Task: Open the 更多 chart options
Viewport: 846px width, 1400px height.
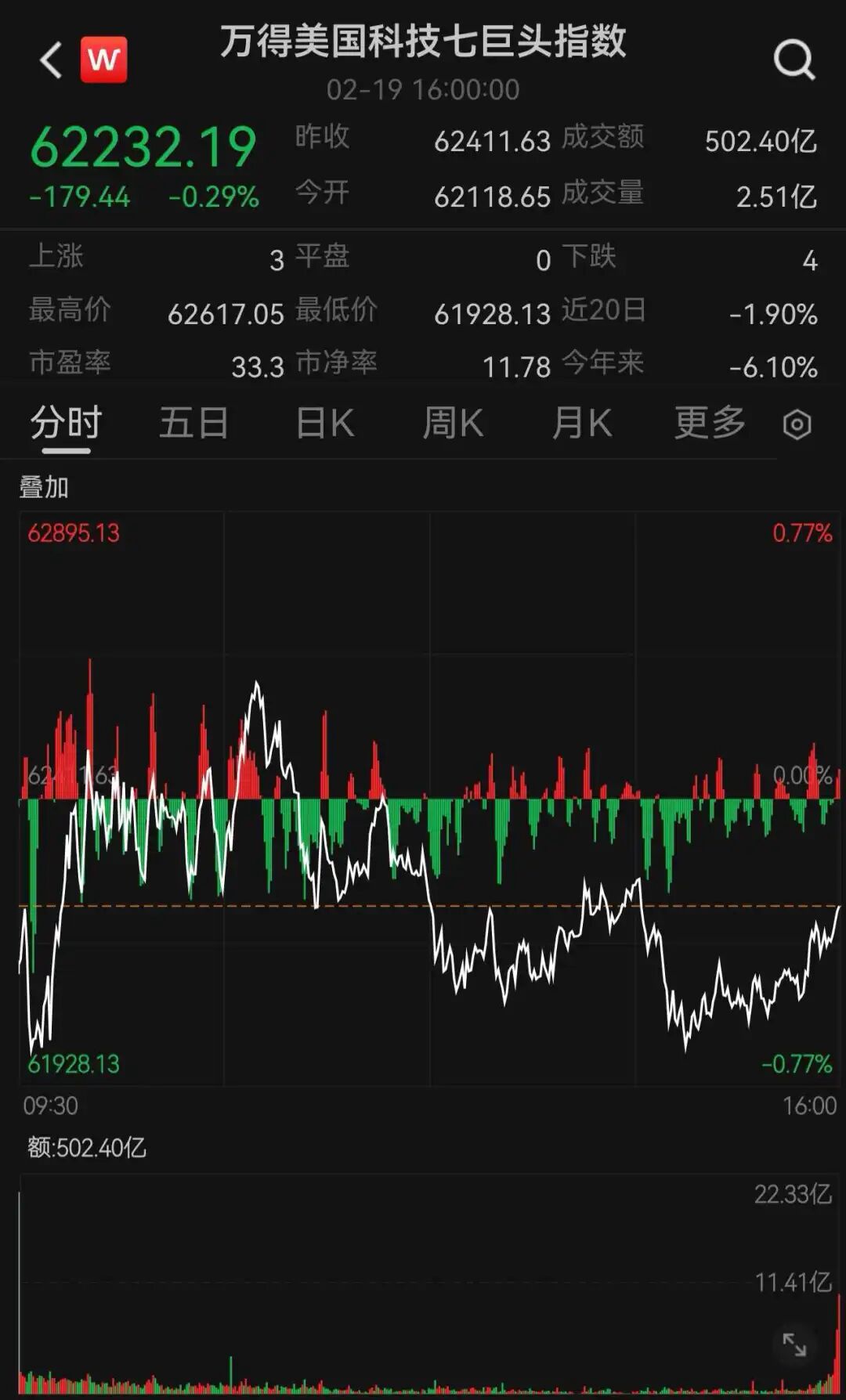Action: click(710, 424)
